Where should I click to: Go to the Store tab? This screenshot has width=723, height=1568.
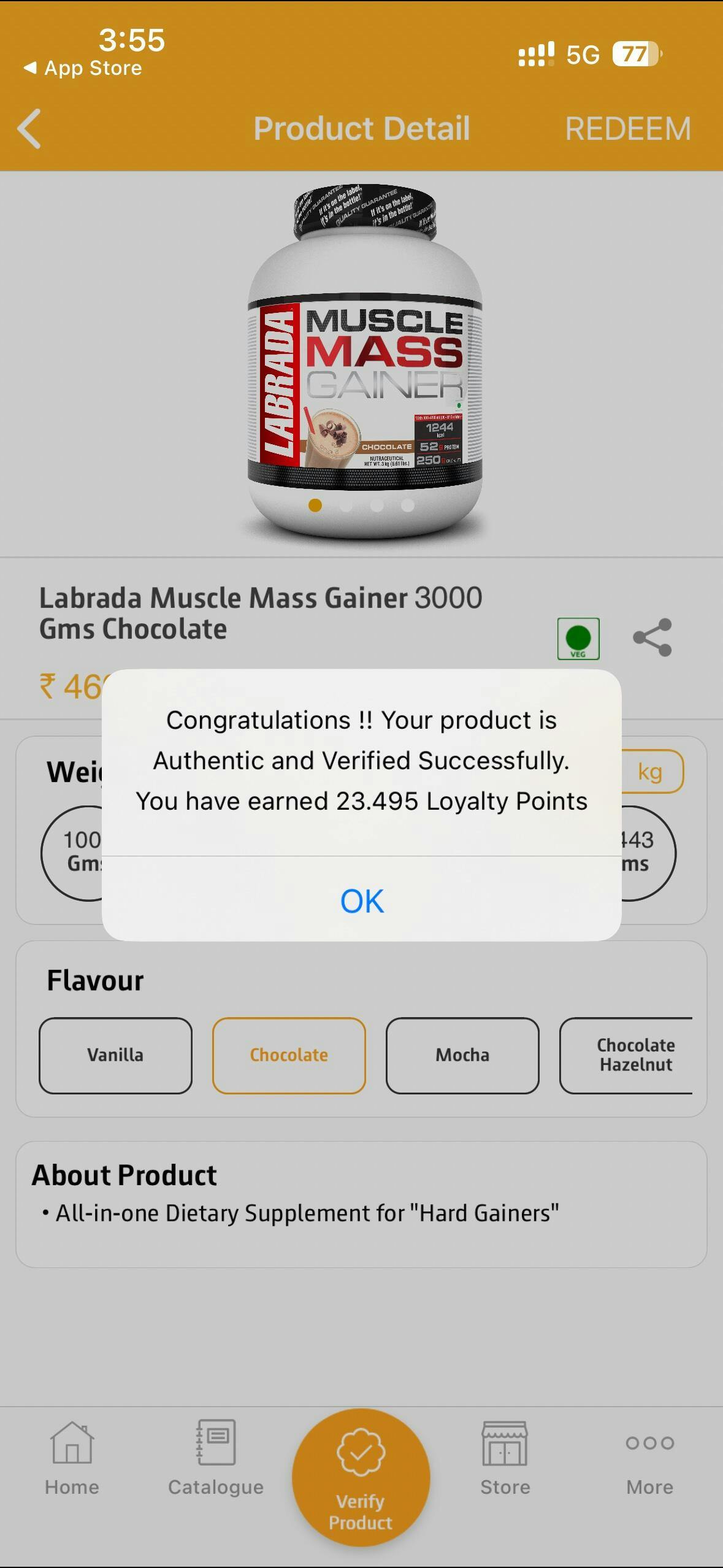505,1458
